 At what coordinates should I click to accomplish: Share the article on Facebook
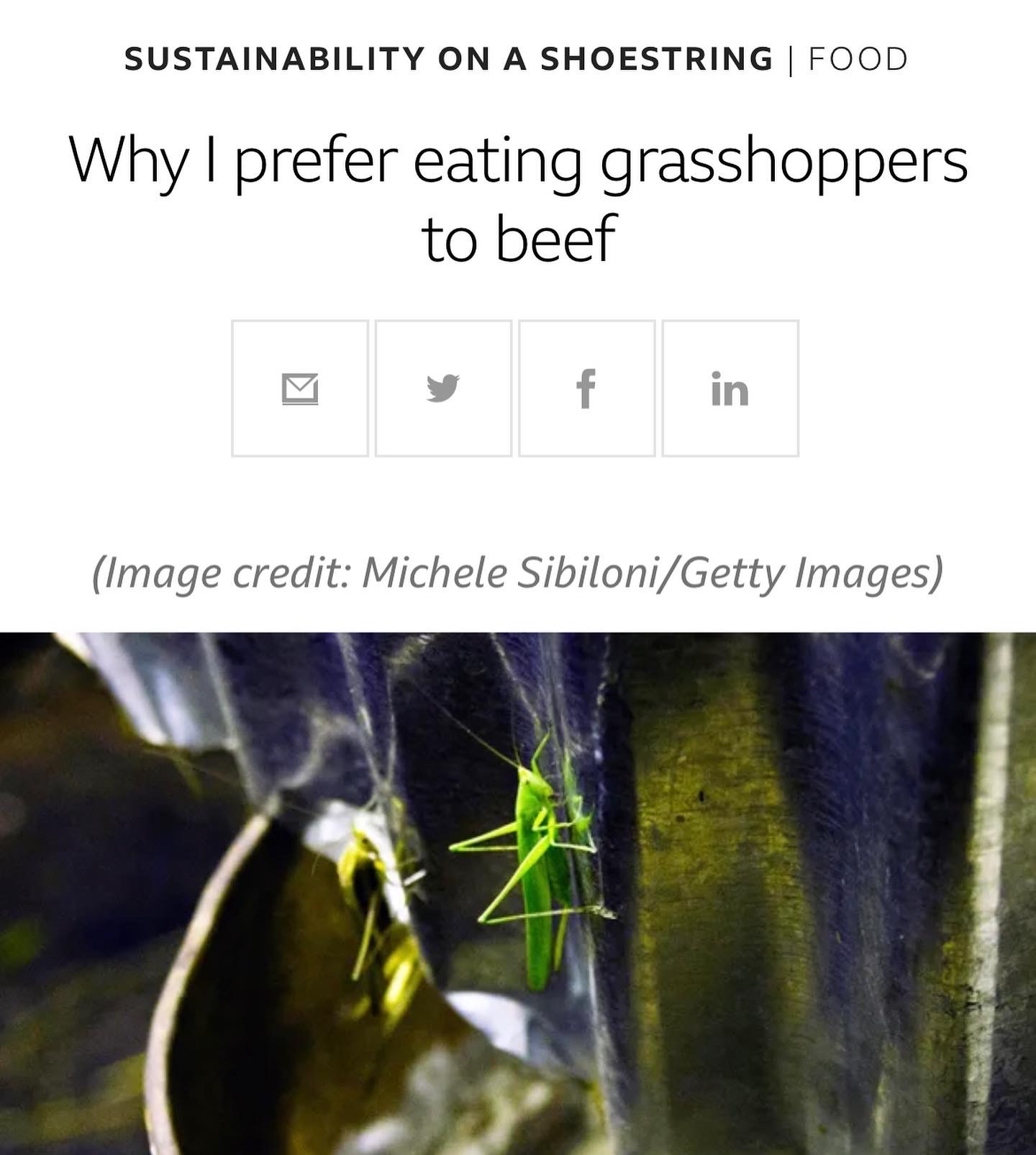586,389
